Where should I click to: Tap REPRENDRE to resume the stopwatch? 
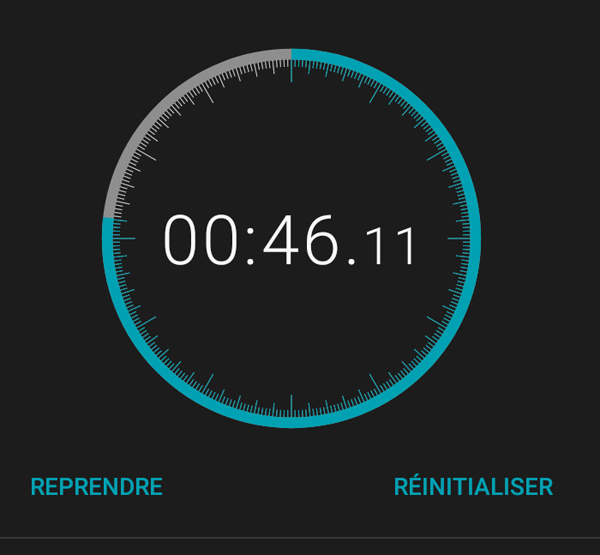tap(96, 487)
